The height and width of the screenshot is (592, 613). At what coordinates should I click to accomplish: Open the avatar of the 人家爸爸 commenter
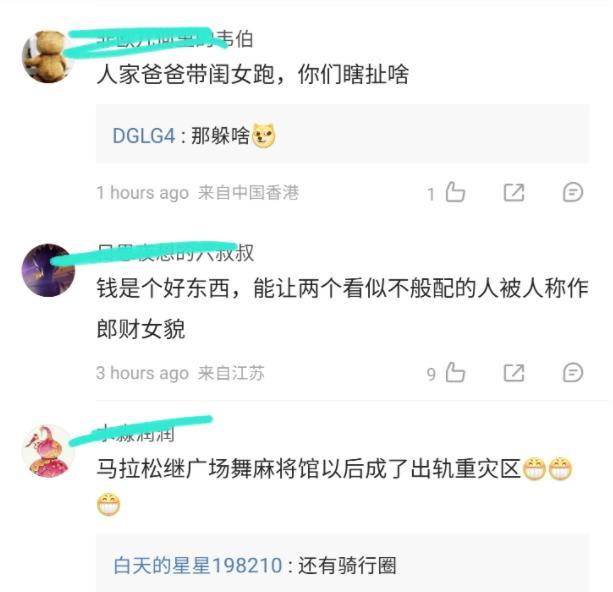tap(48, 56)
